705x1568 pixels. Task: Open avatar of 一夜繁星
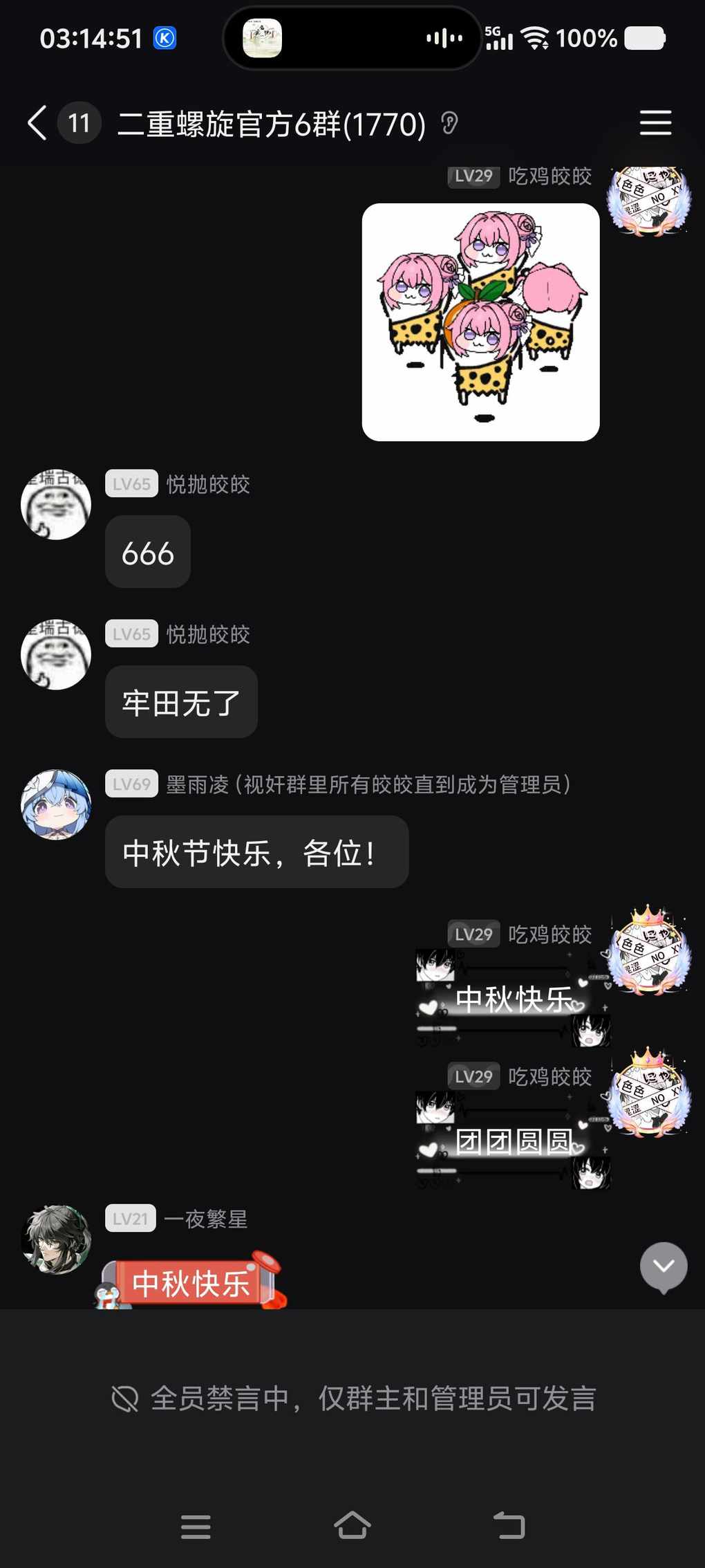coord(56,1239)
